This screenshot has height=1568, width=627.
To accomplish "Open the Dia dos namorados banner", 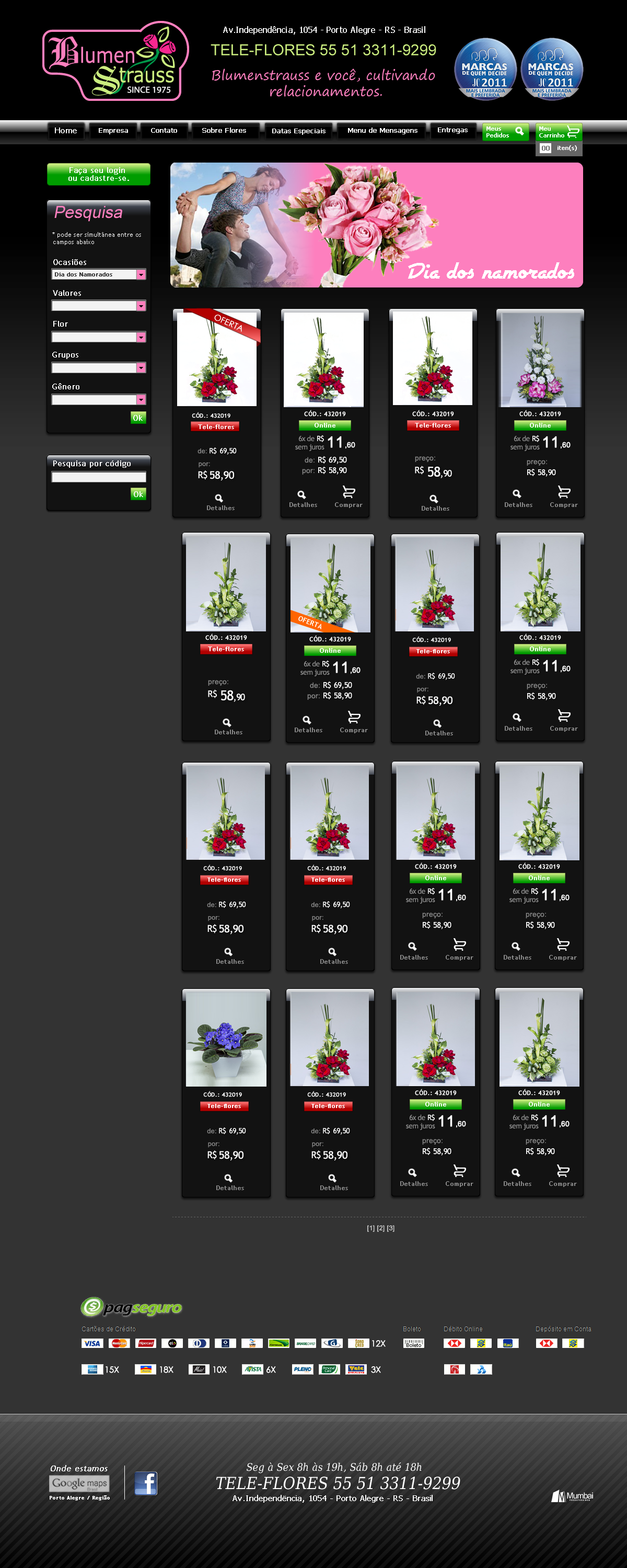I will (376, 225).
